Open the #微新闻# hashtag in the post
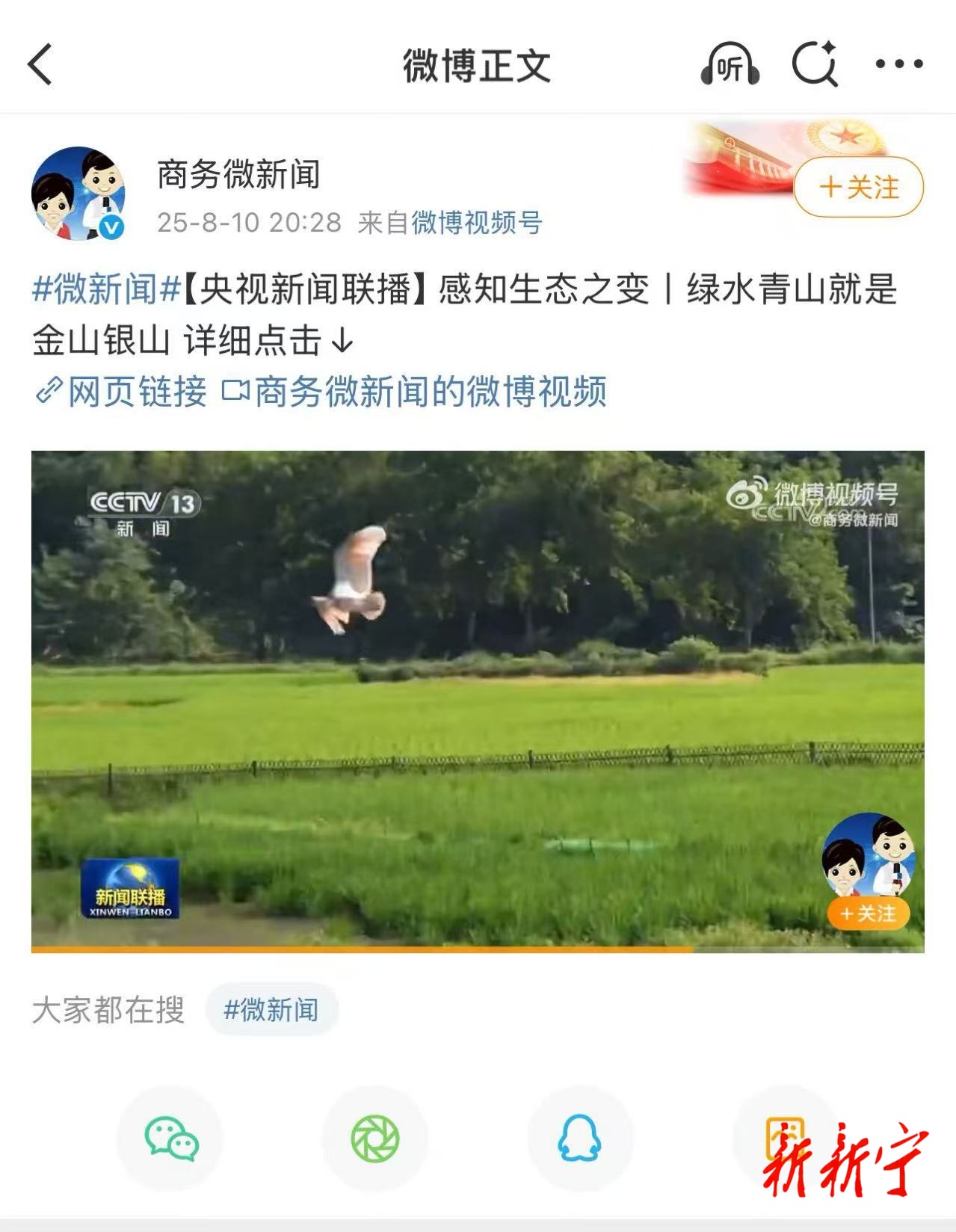The height and width of the screenshot is (1232, 956). pos(106,289)
